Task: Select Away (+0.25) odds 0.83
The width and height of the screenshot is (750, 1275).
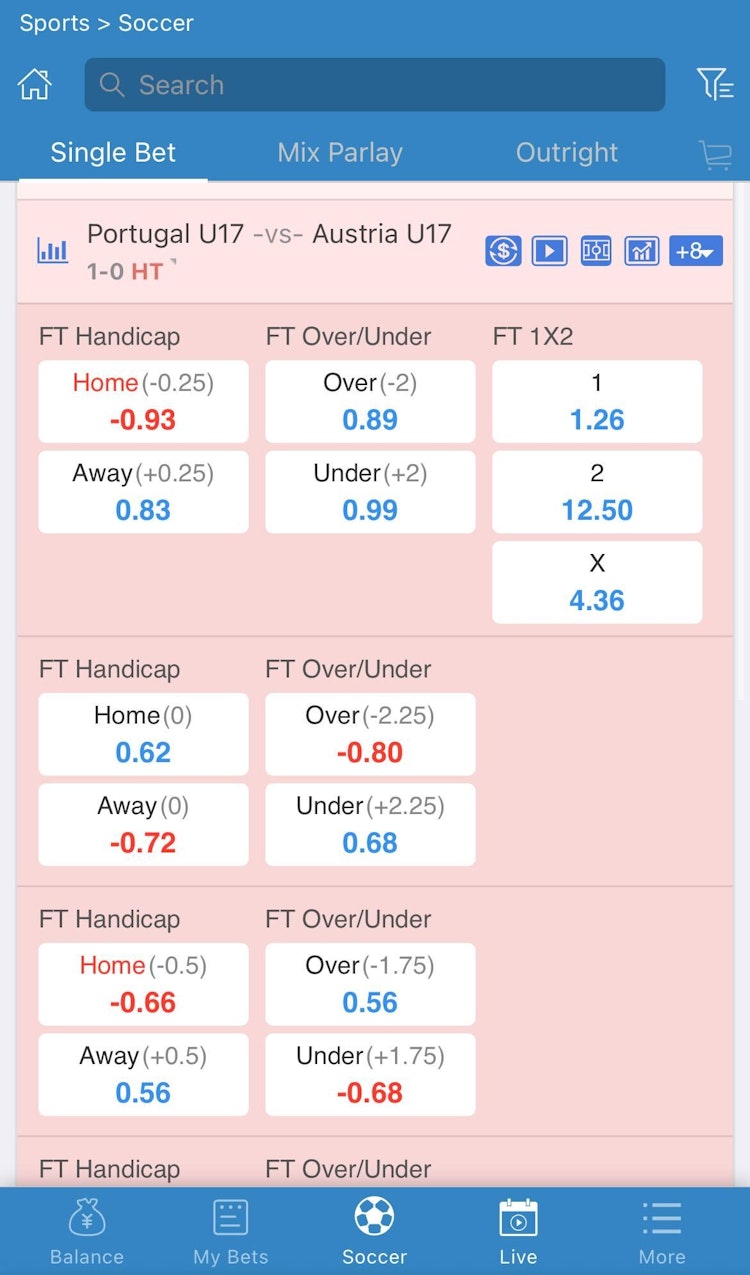Action: (x=143, y=492)
